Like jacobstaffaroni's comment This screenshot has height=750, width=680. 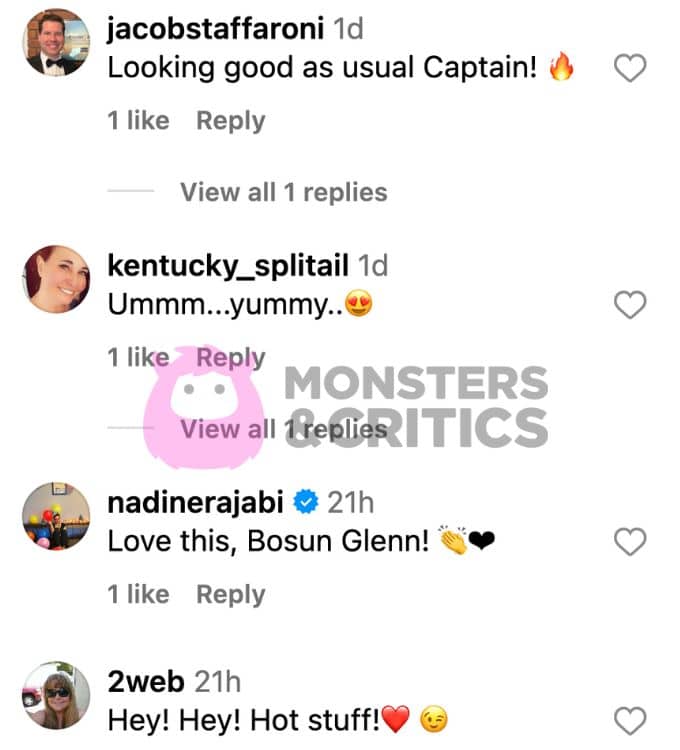[x=629, y=69]
